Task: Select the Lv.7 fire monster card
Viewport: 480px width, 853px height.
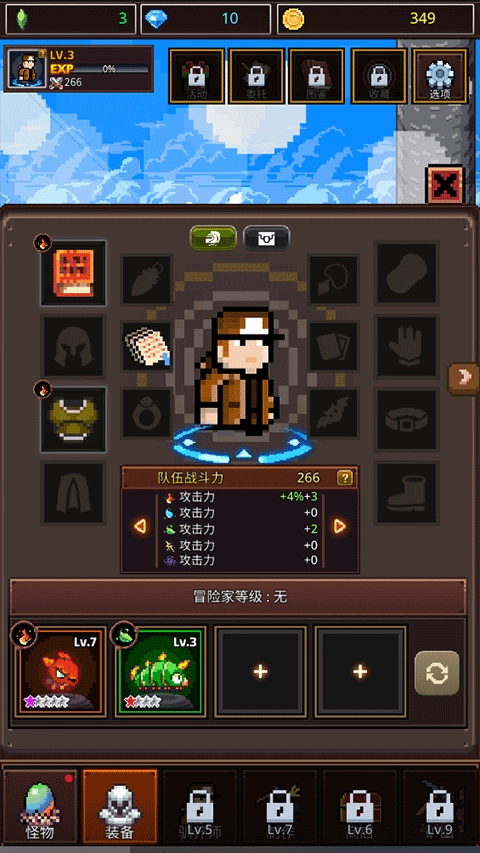Action: pyautogui.click(x=61, y=672)
